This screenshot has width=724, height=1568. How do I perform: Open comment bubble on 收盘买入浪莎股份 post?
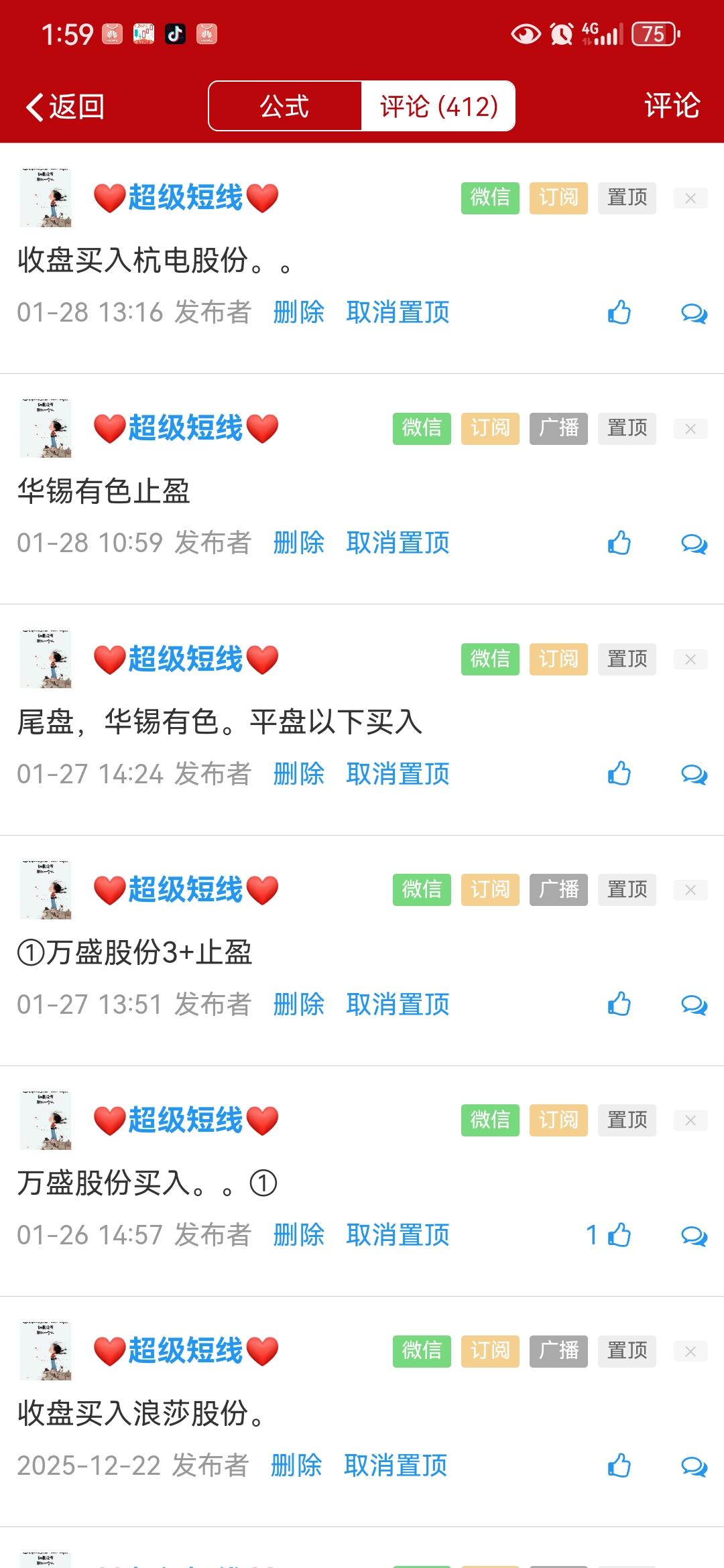694,1466
